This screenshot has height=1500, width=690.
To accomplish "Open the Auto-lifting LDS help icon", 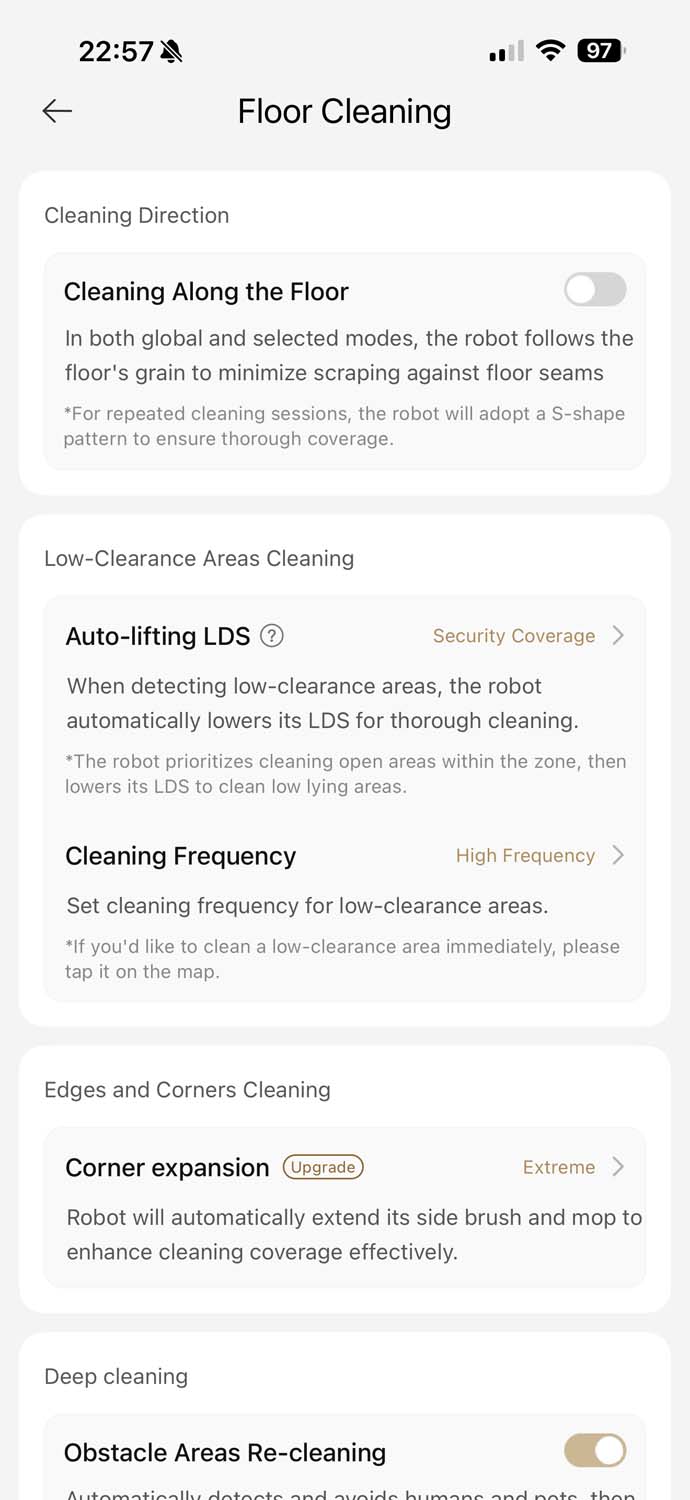I will (x=271, y=635).
